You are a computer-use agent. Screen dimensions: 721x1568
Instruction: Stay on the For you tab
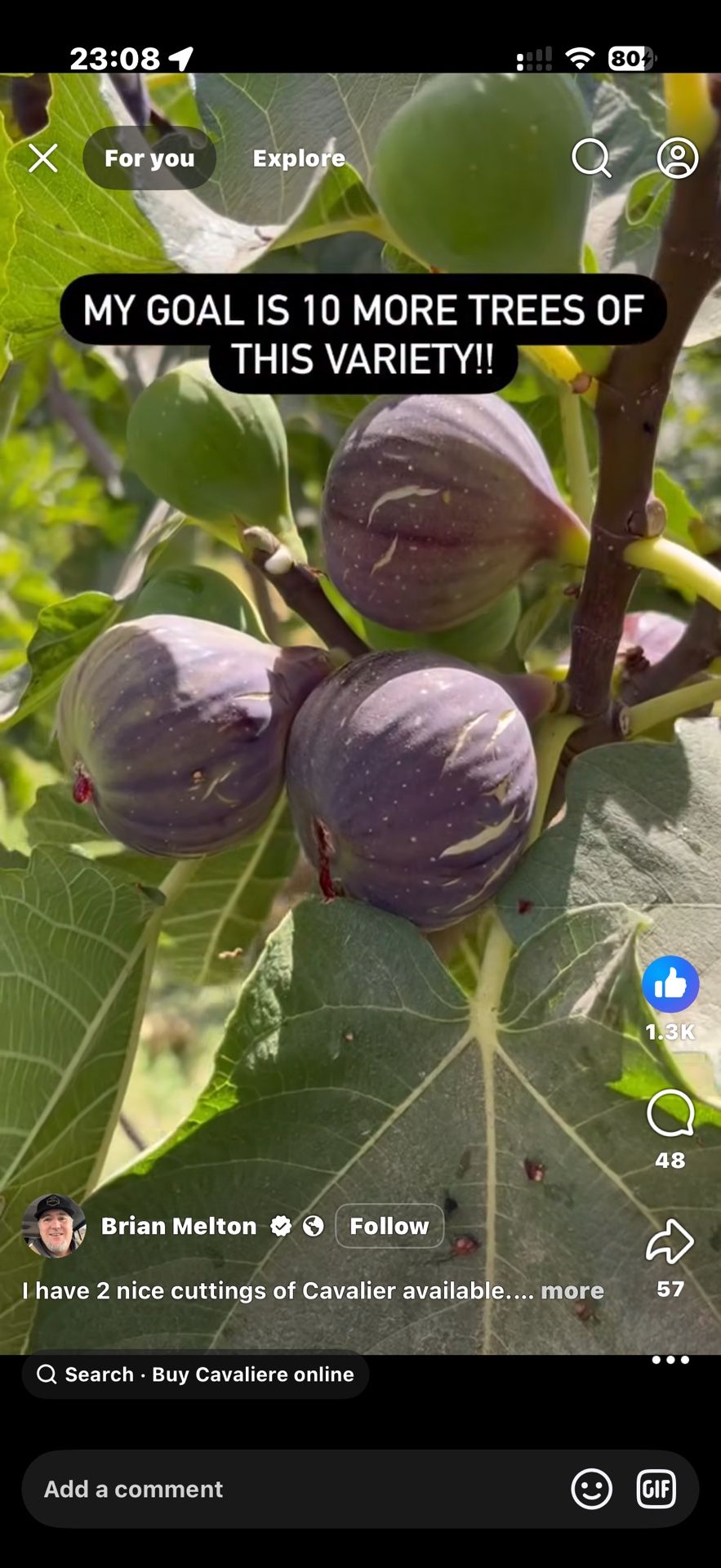[149, 158]
